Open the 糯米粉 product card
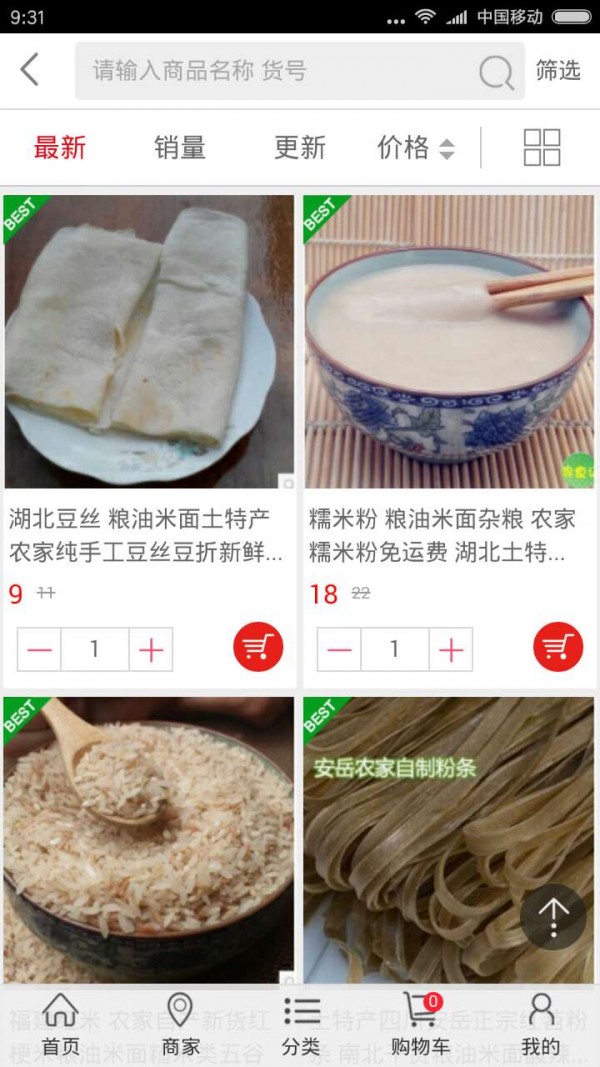 click(x=449, y=342)
